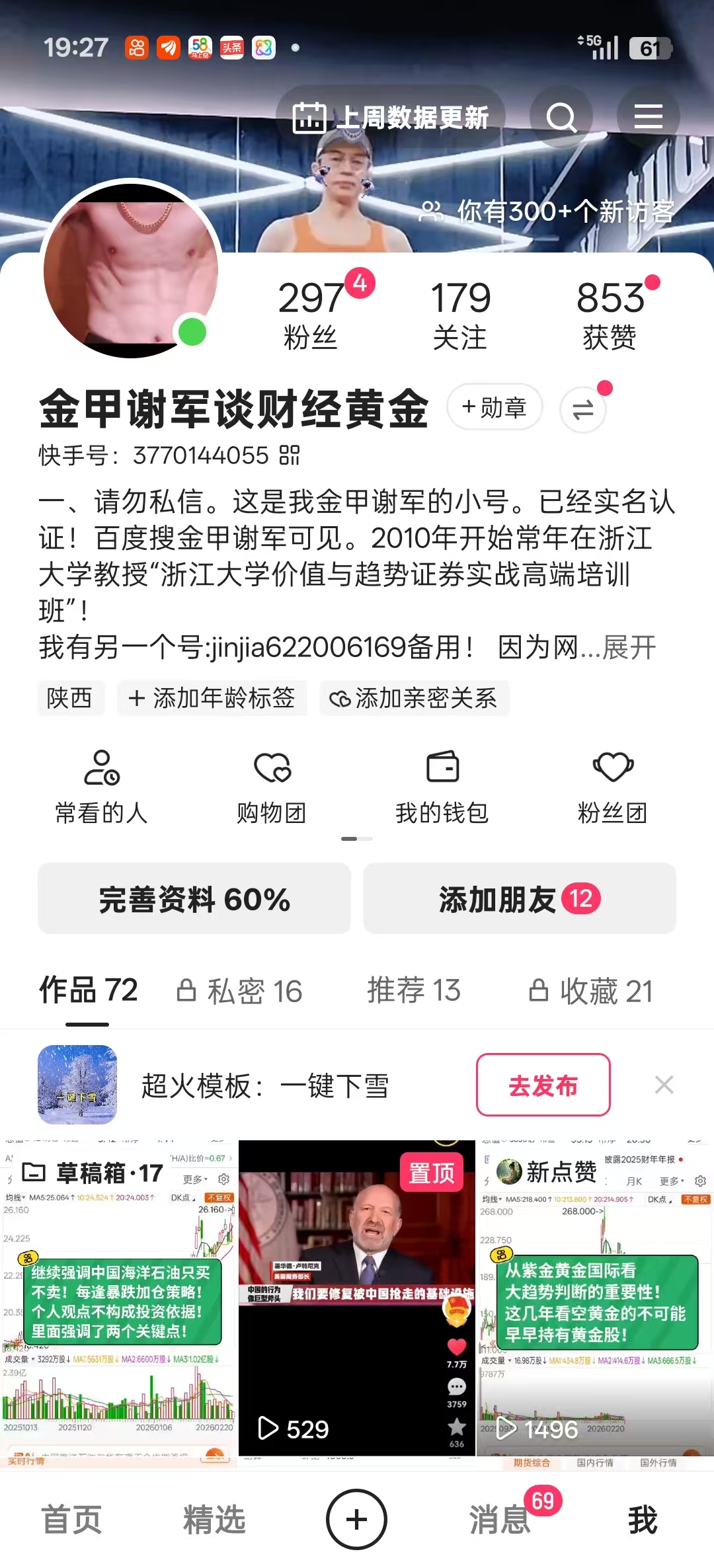Dismiss the 一键下雪 template banner
The height and width of the screenshot is (1568, 714).
(x=664, y=1085)
